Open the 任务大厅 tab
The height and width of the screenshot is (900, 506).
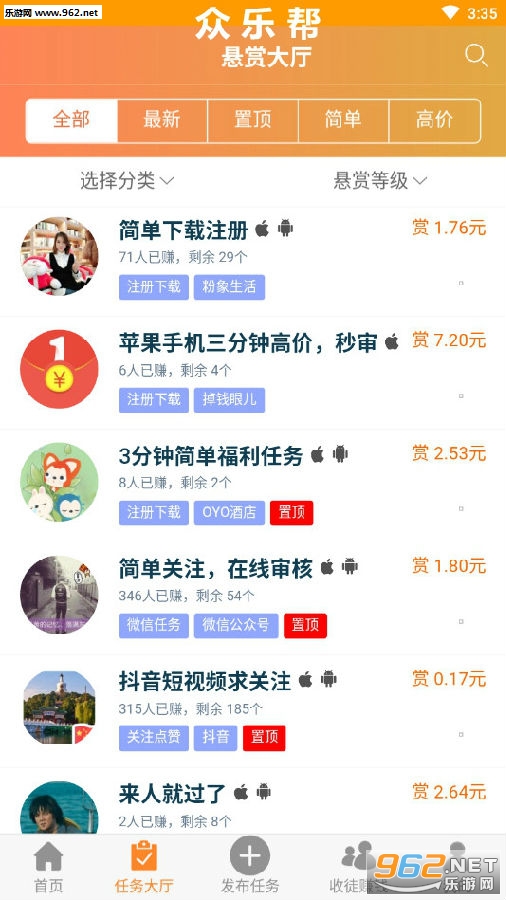coord(144,867)
